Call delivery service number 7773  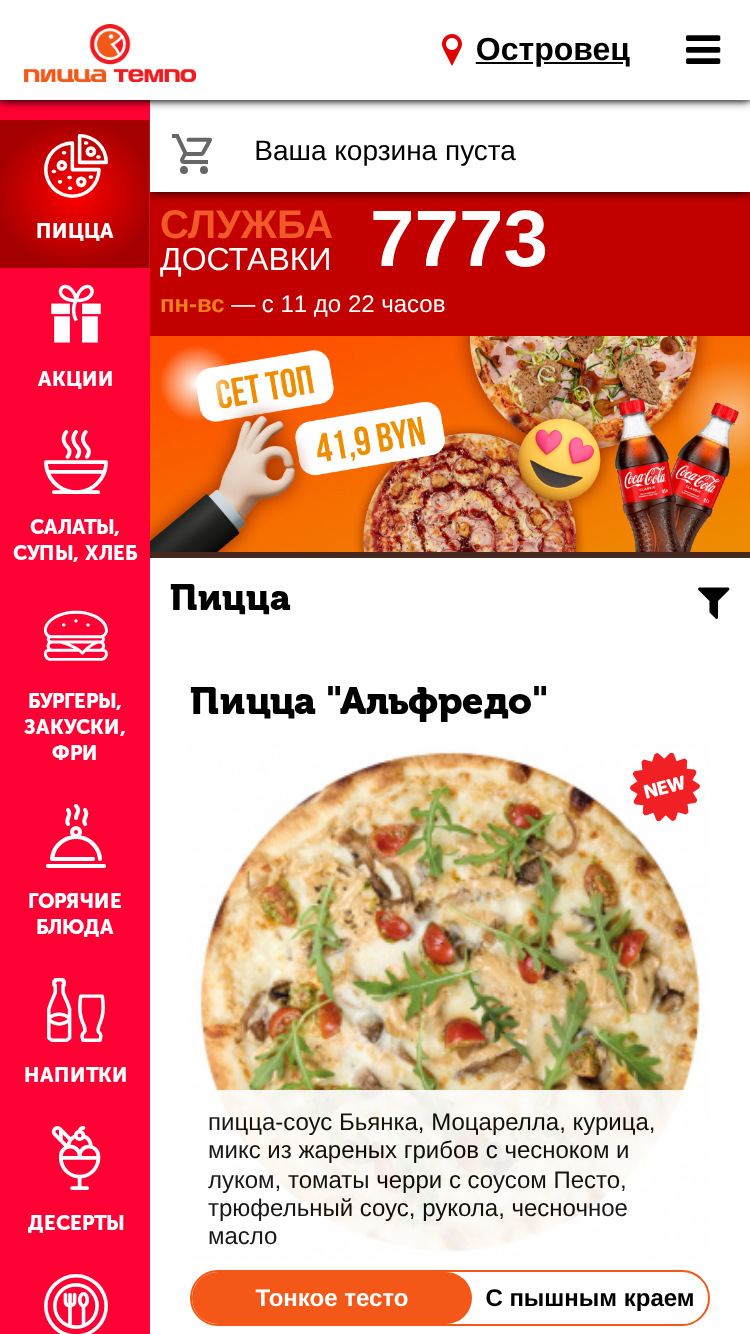tap(459, 240)
